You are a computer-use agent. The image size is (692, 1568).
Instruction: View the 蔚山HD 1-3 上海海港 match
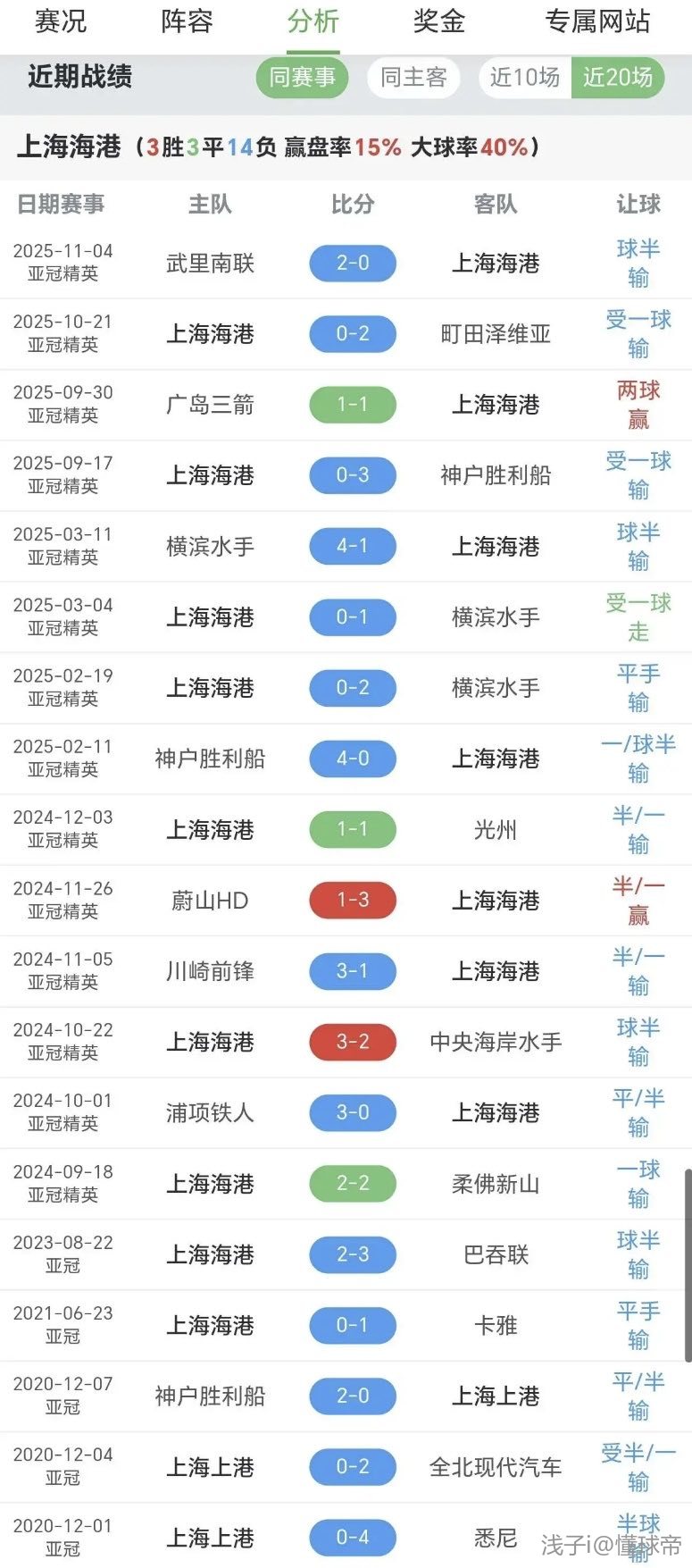coord(352,901)
